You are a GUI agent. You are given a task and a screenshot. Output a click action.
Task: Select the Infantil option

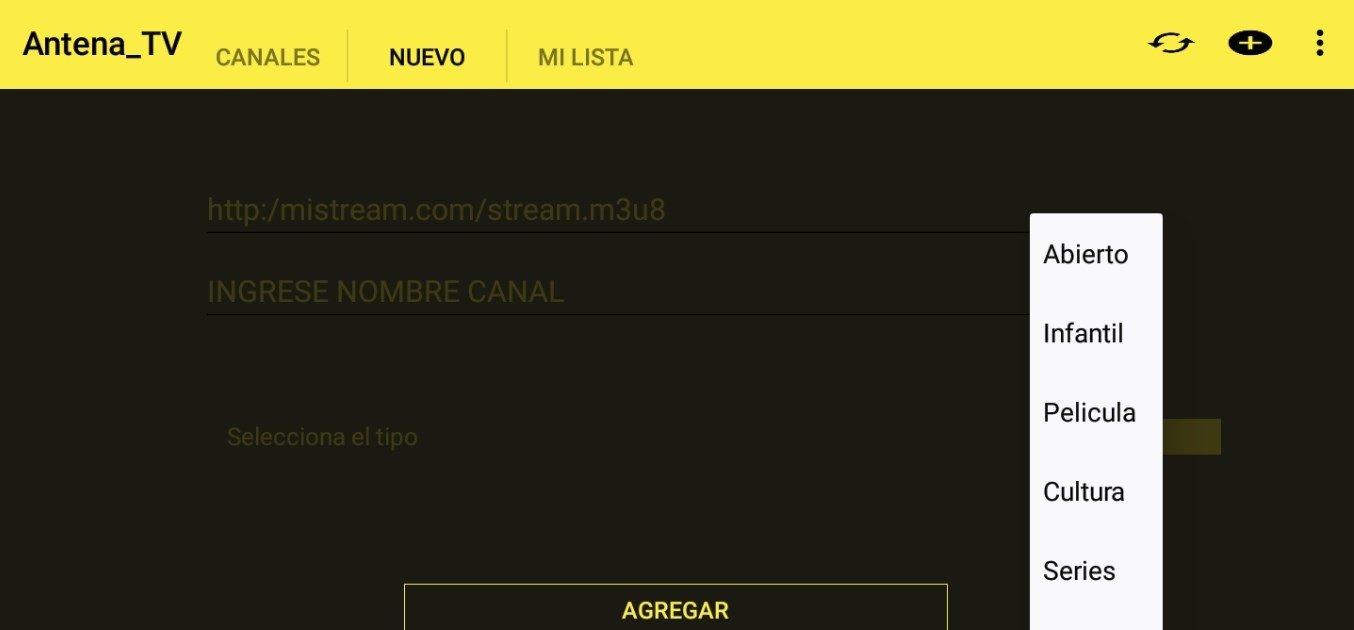tap(1083, 333)
